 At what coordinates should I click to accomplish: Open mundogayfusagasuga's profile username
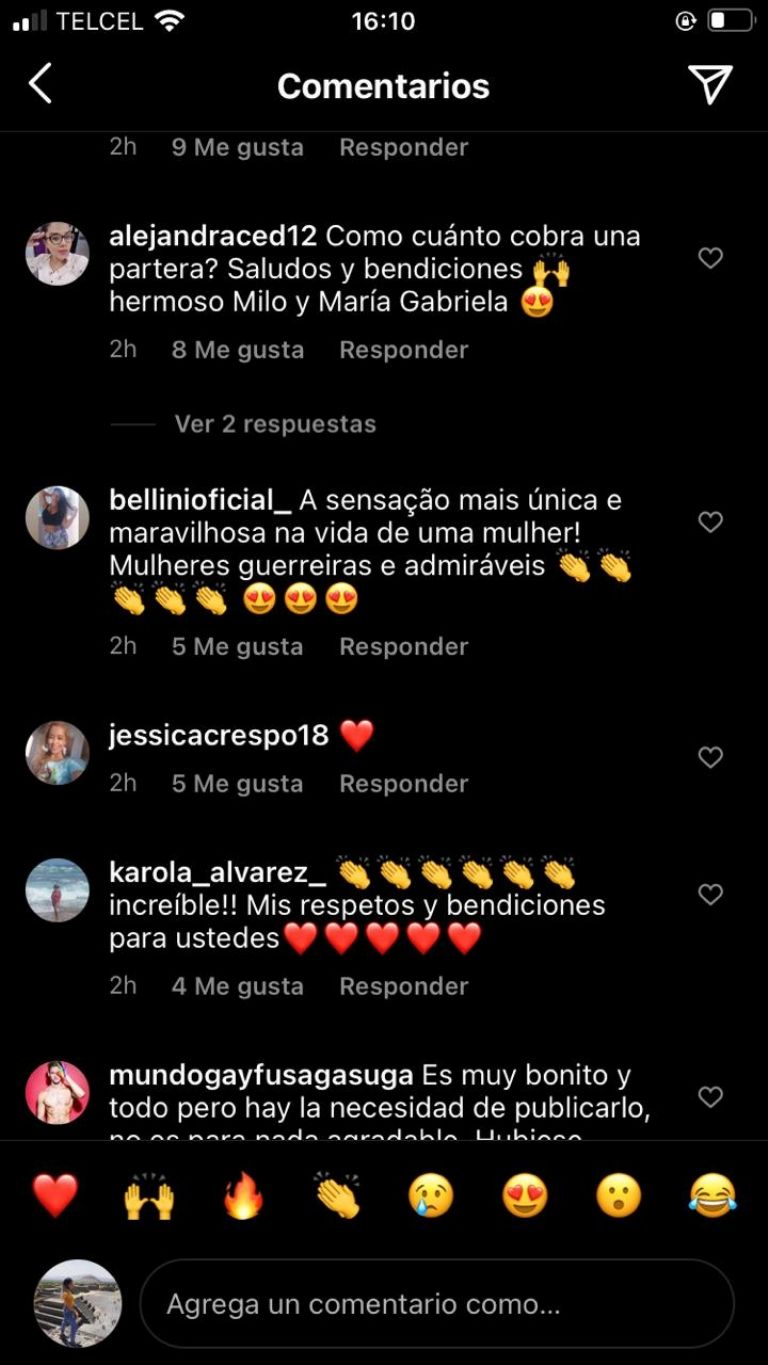click(260, 1076)
